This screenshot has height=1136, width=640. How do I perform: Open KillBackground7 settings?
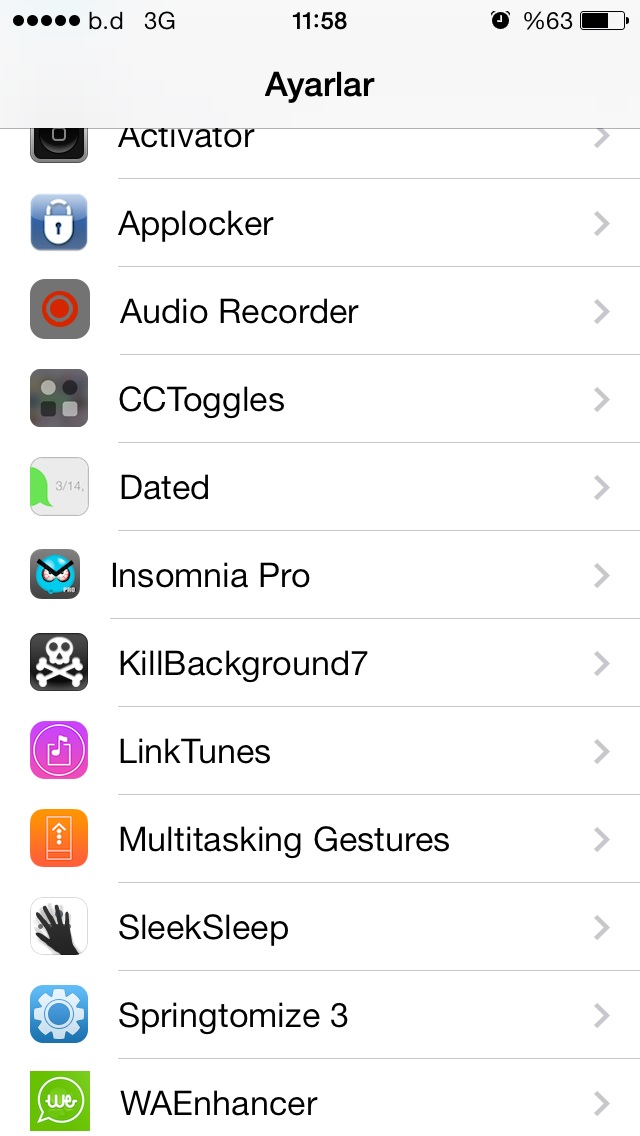pyautogui.click(x=320, y=663)
